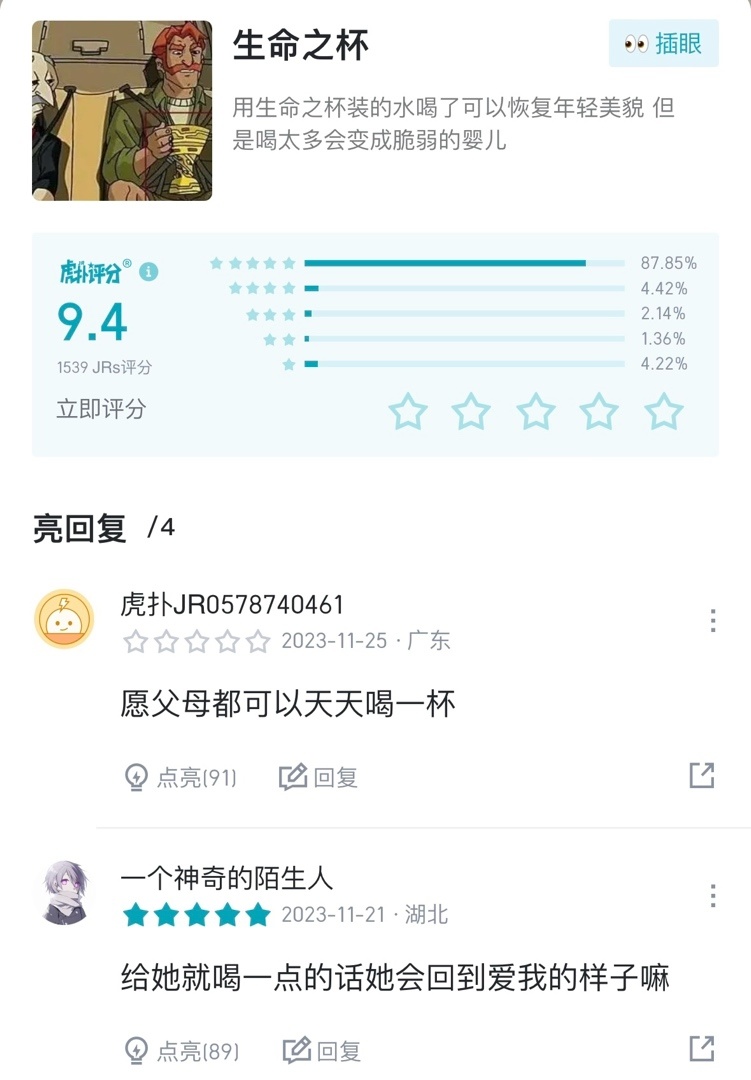Open avatar of 虎扑JR0578740461
Screen dimensions: 751x1080
point(64,619)
